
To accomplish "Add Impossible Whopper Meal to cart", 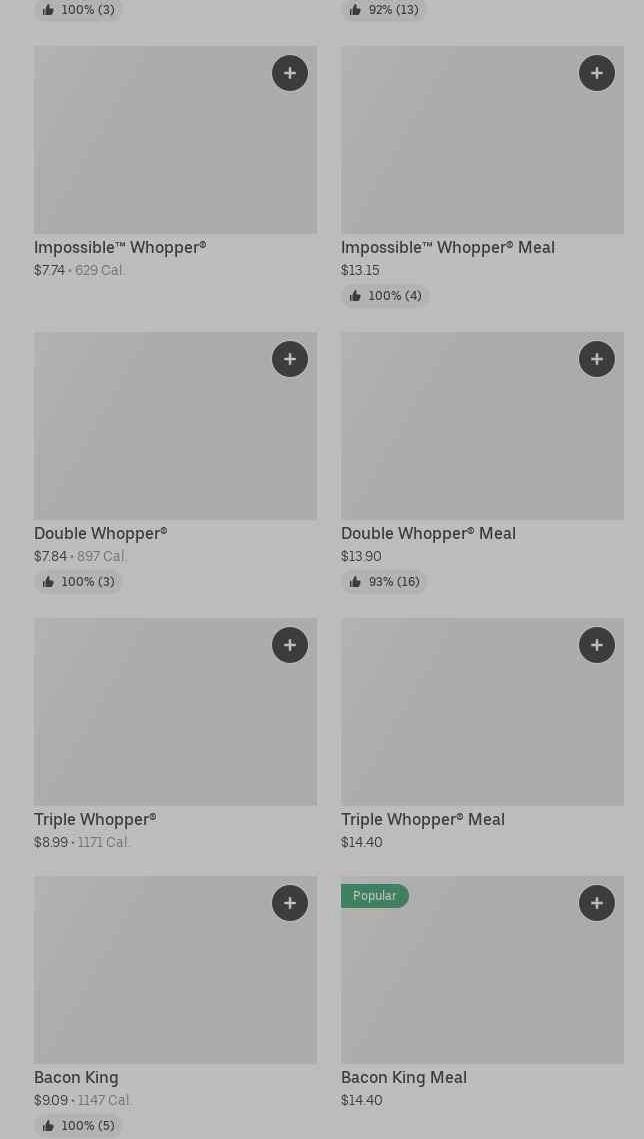I will click(x=597, y=73).
